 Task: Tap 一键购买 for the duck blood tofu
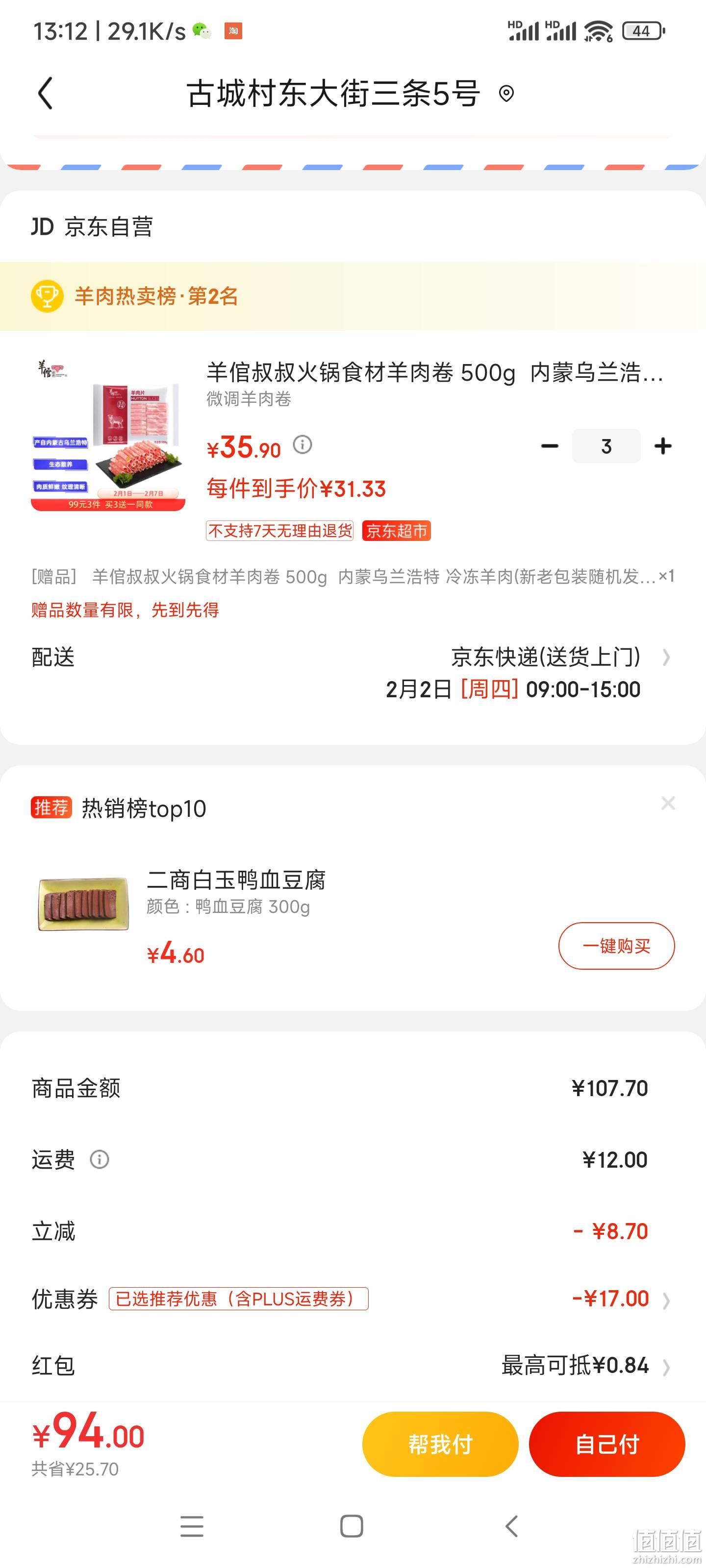(616, 945)
